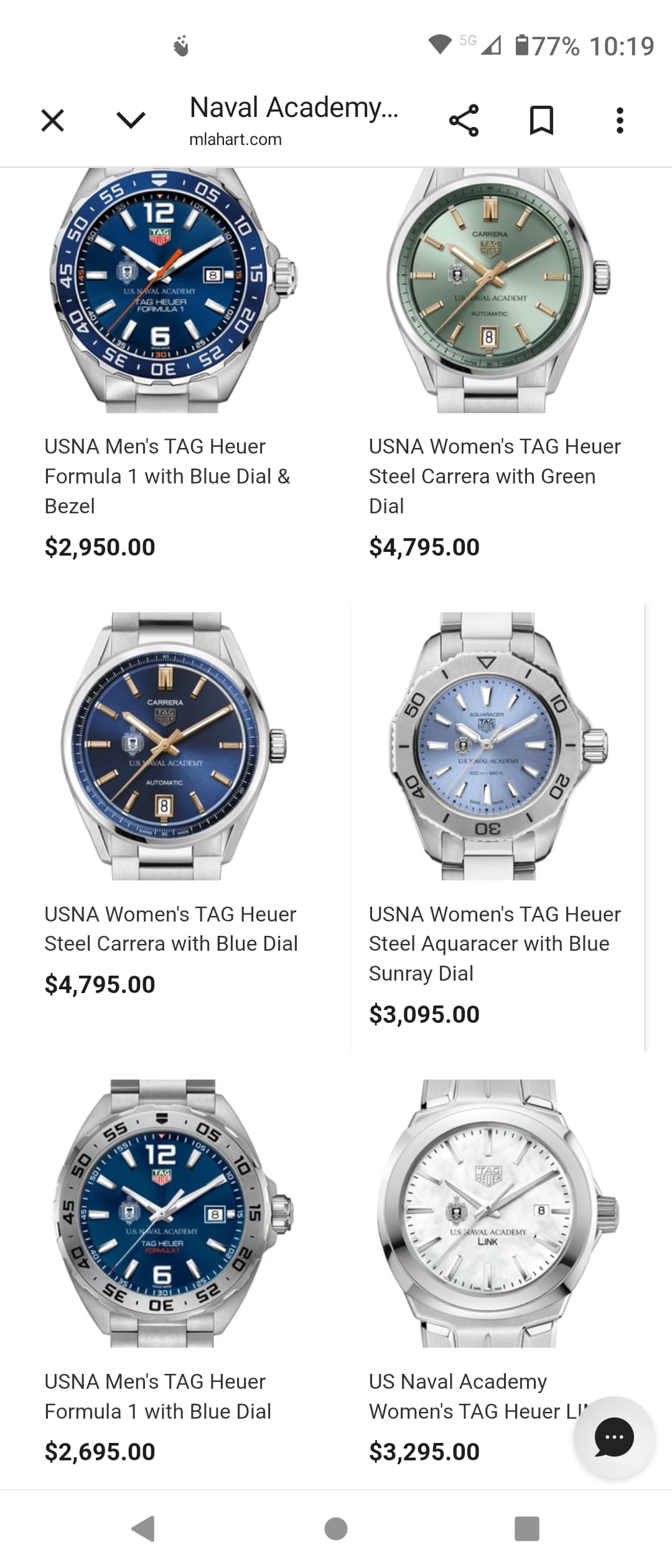Open Women's Steel Carrera with Blue Dial

(x=170, y=928)
